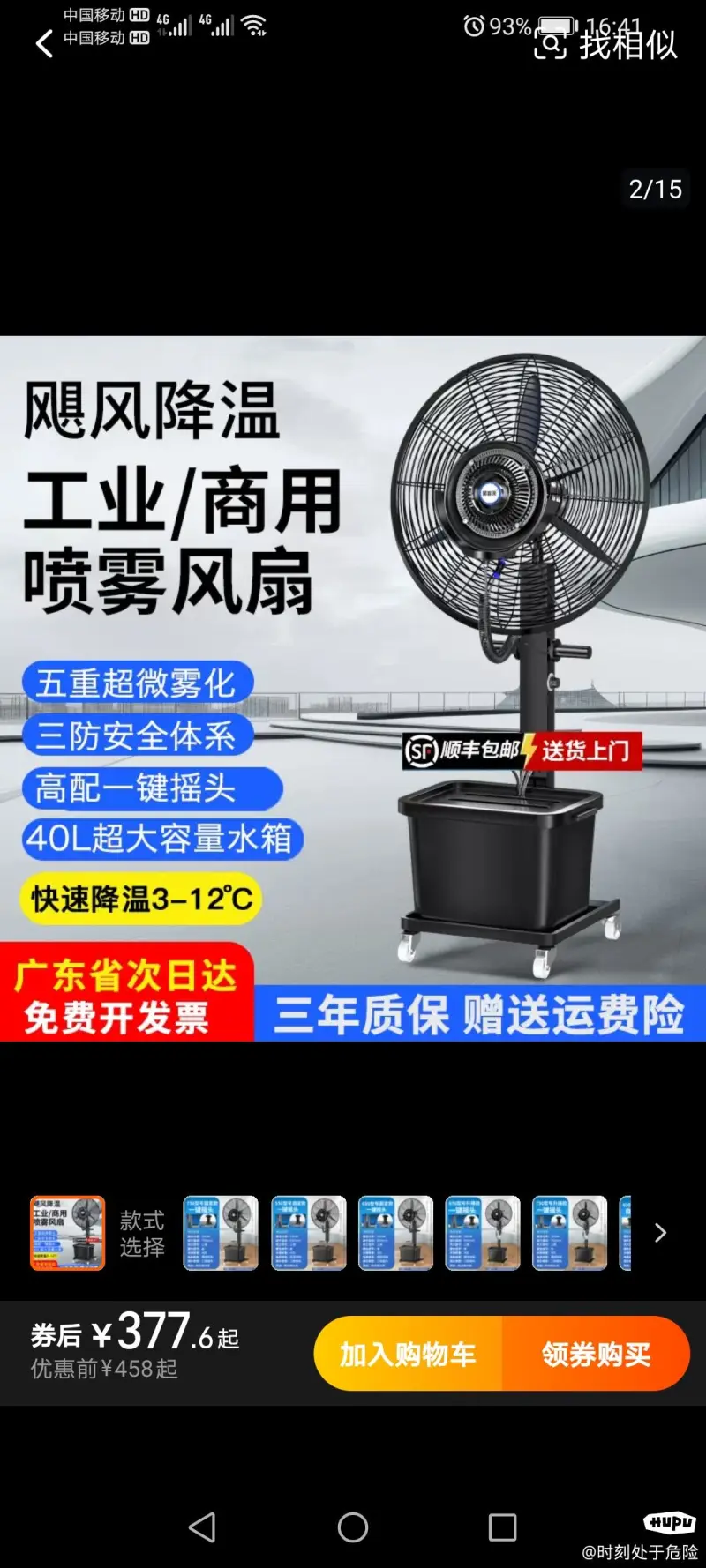Viewport: 706px width, 1568px height.
Task: Expand more style thumbnails with right chevron
Action: (660, 1232)
